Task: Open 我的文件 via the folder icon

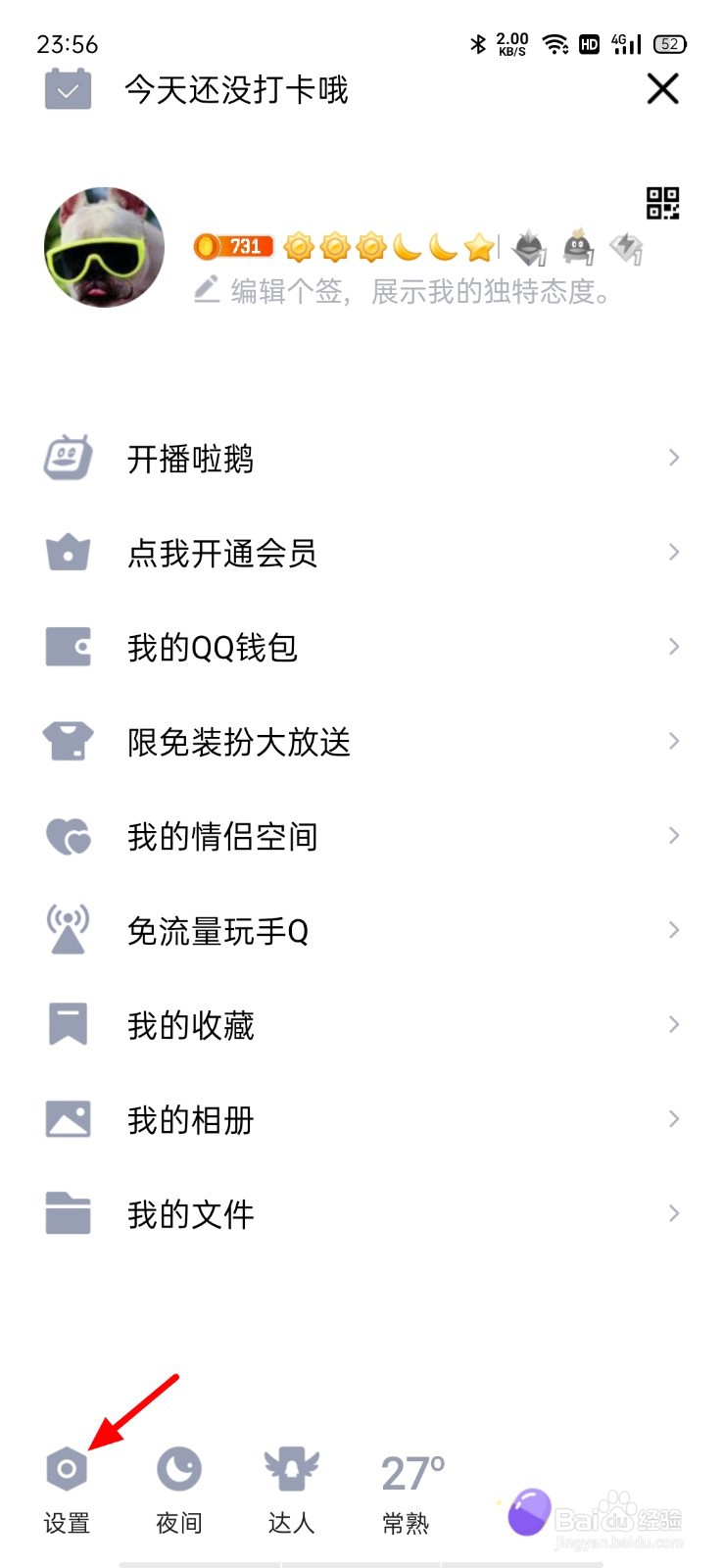Action: [x=67, y=1212]
